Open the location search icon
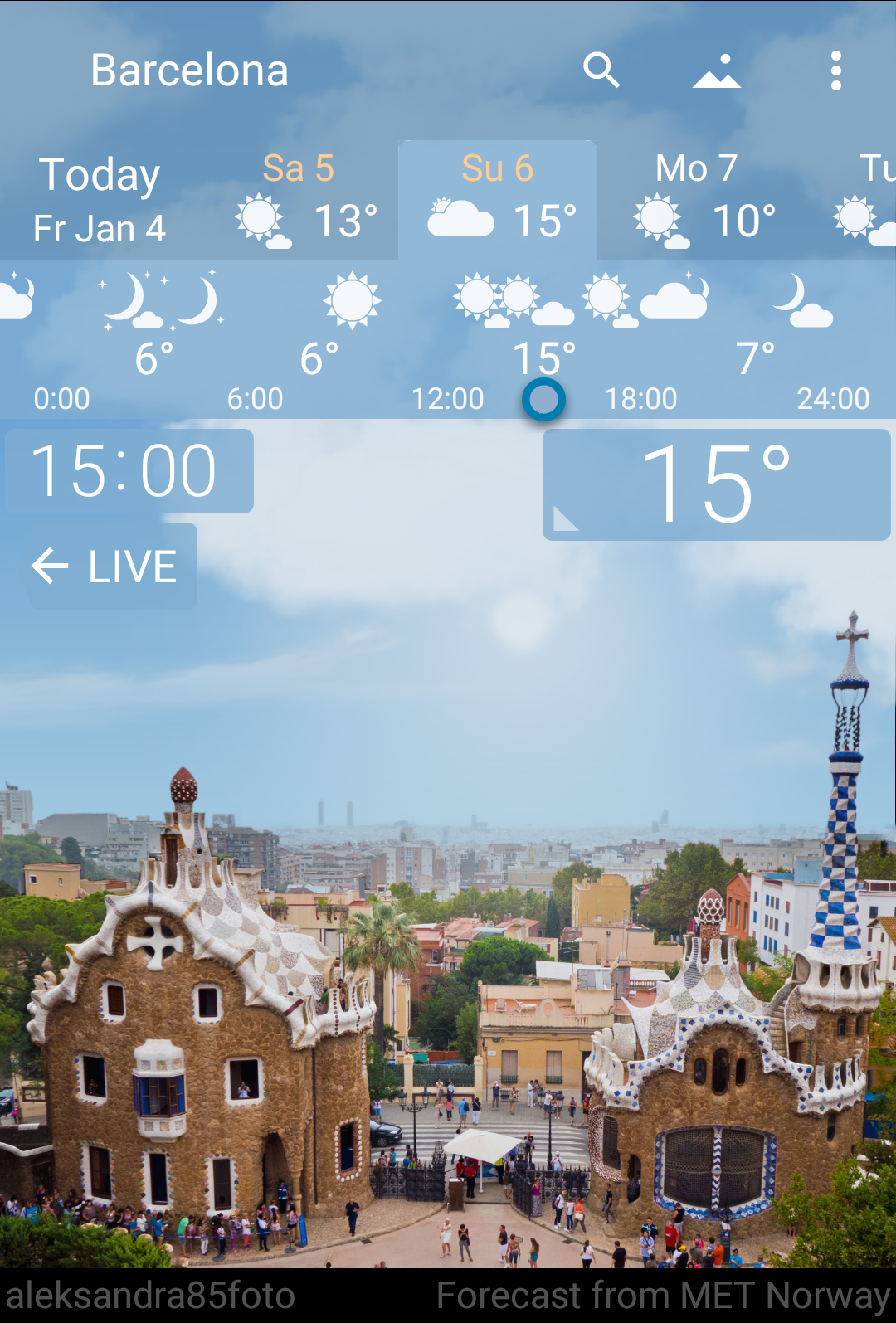The image size is (896, 1323). pyautogui.click(x=601, y=71)
